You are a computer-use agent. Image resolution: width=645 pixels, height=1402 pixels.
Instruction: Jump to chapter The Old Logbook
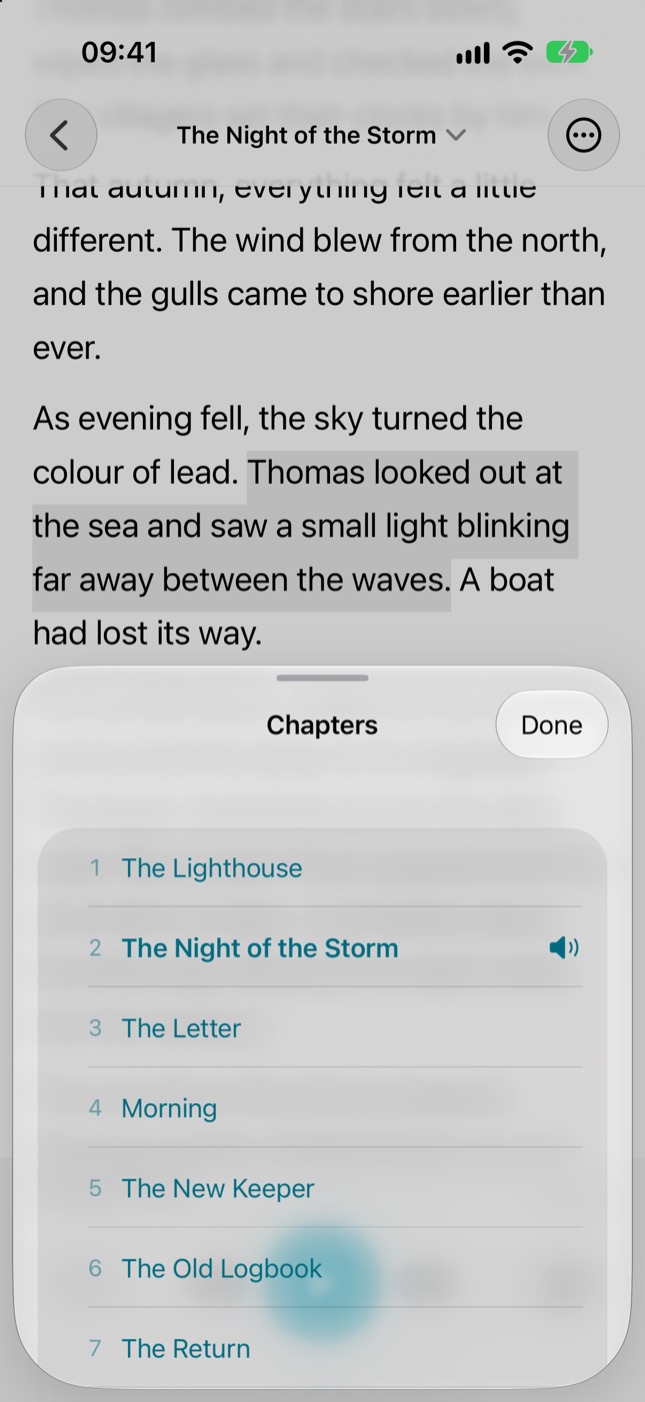click(x=335, y=1268)
